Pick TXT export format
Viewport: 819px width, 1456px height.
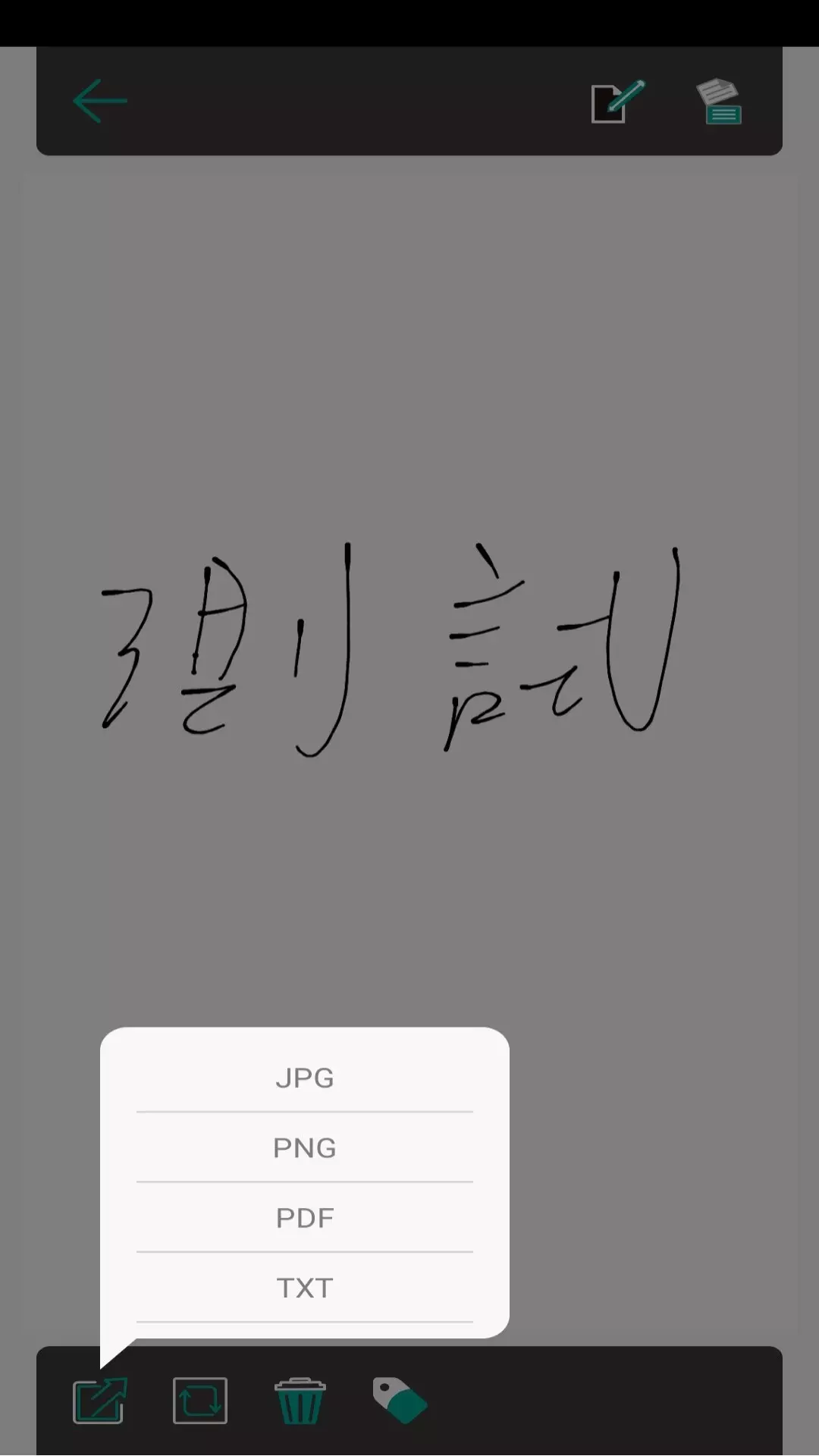(x=305, y=1287)
